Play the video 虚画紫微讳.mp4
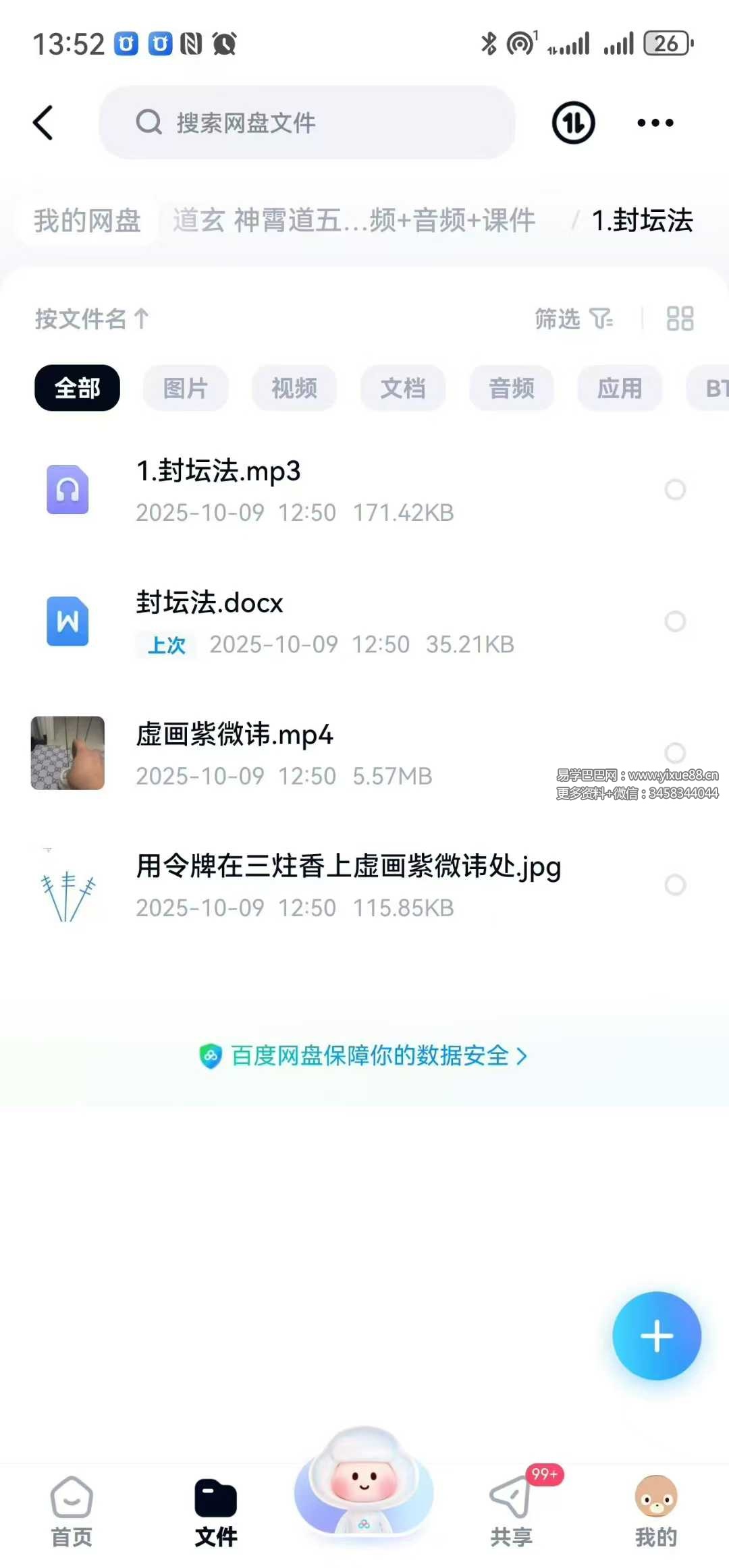Viewport: 729px width, 1568px height. click(234, 735)
